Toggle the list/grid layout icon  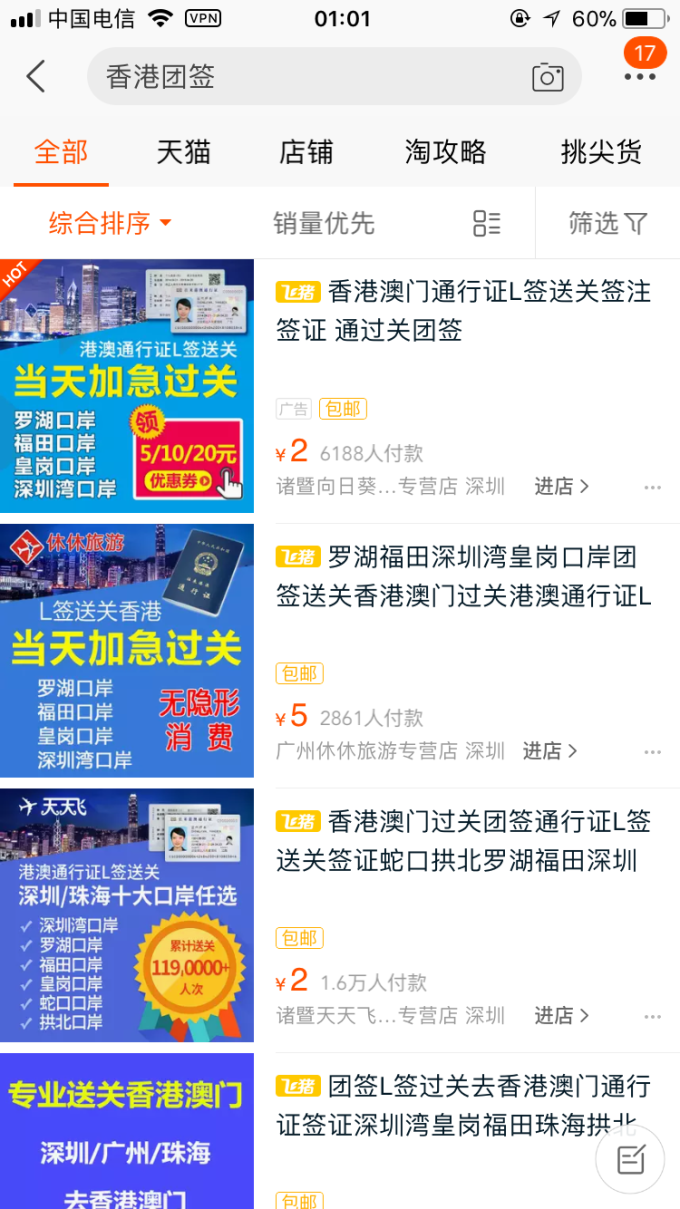(487, 223)
